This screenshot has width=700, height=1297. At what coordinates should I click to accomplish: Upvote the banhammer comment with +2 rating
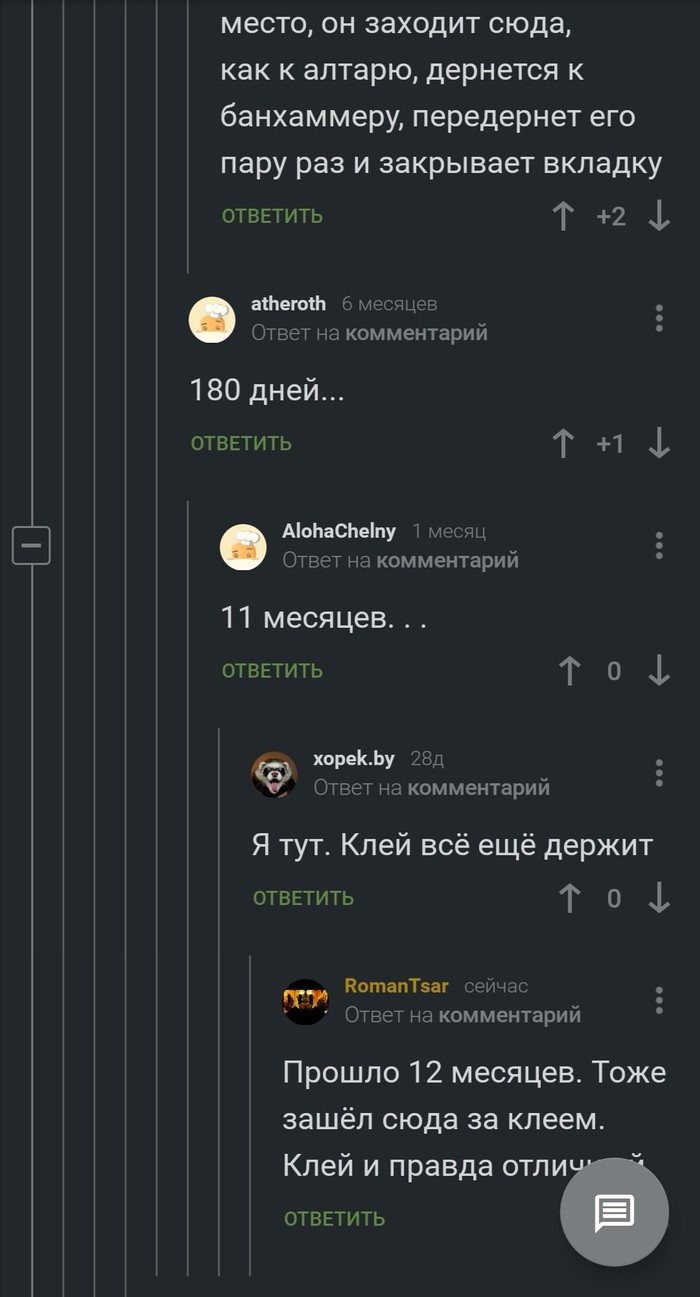pos(564,216)
